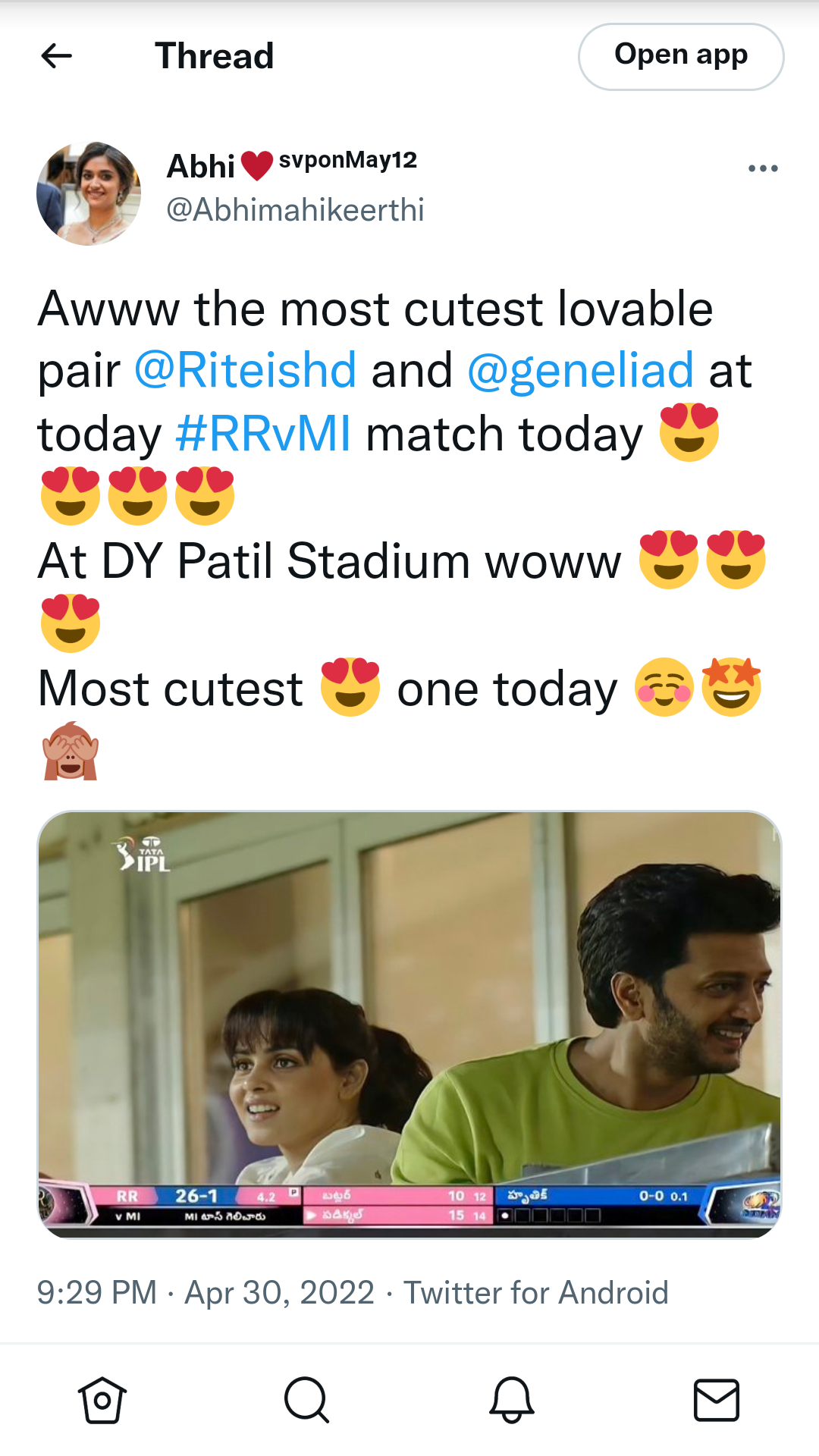View the attached IPL match photo
819x1456 pixels.
(409, 1025)
